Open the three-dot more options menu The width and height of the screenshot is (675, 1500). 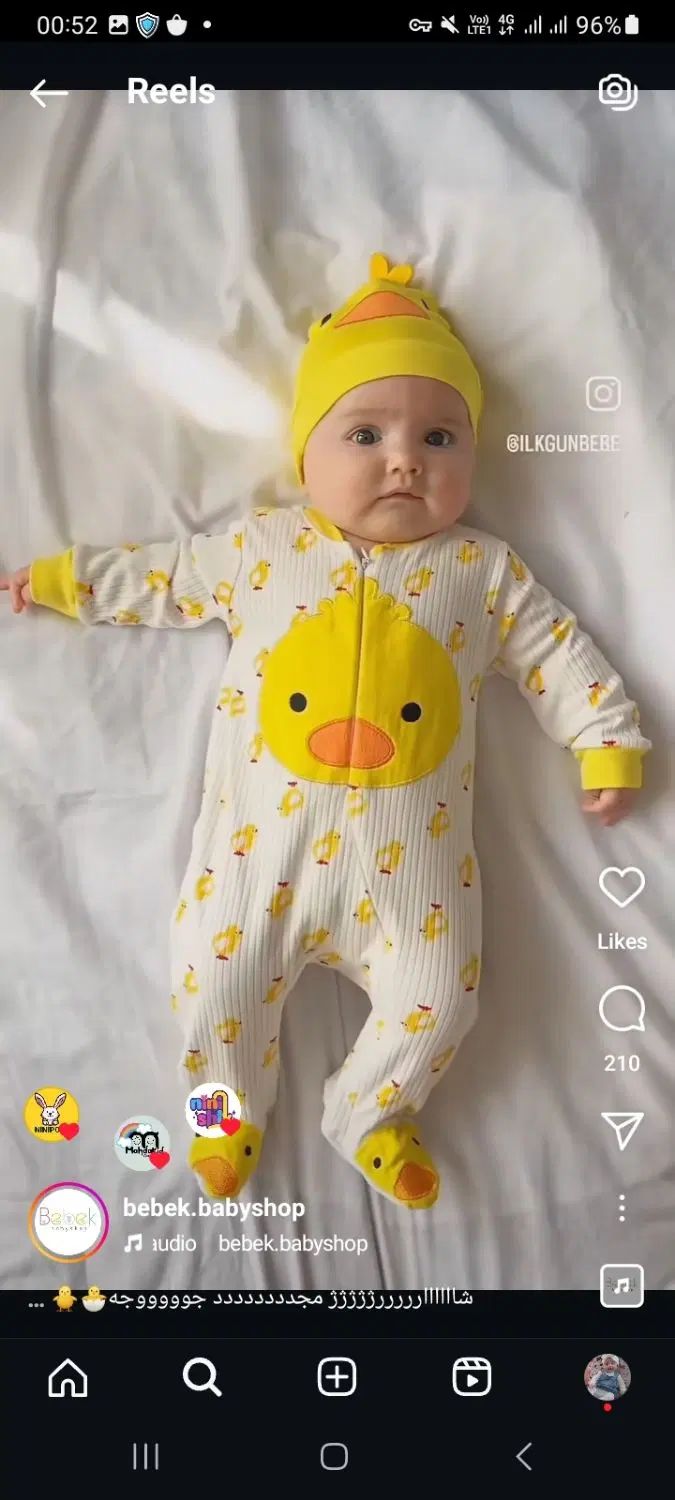(621, 1208)
